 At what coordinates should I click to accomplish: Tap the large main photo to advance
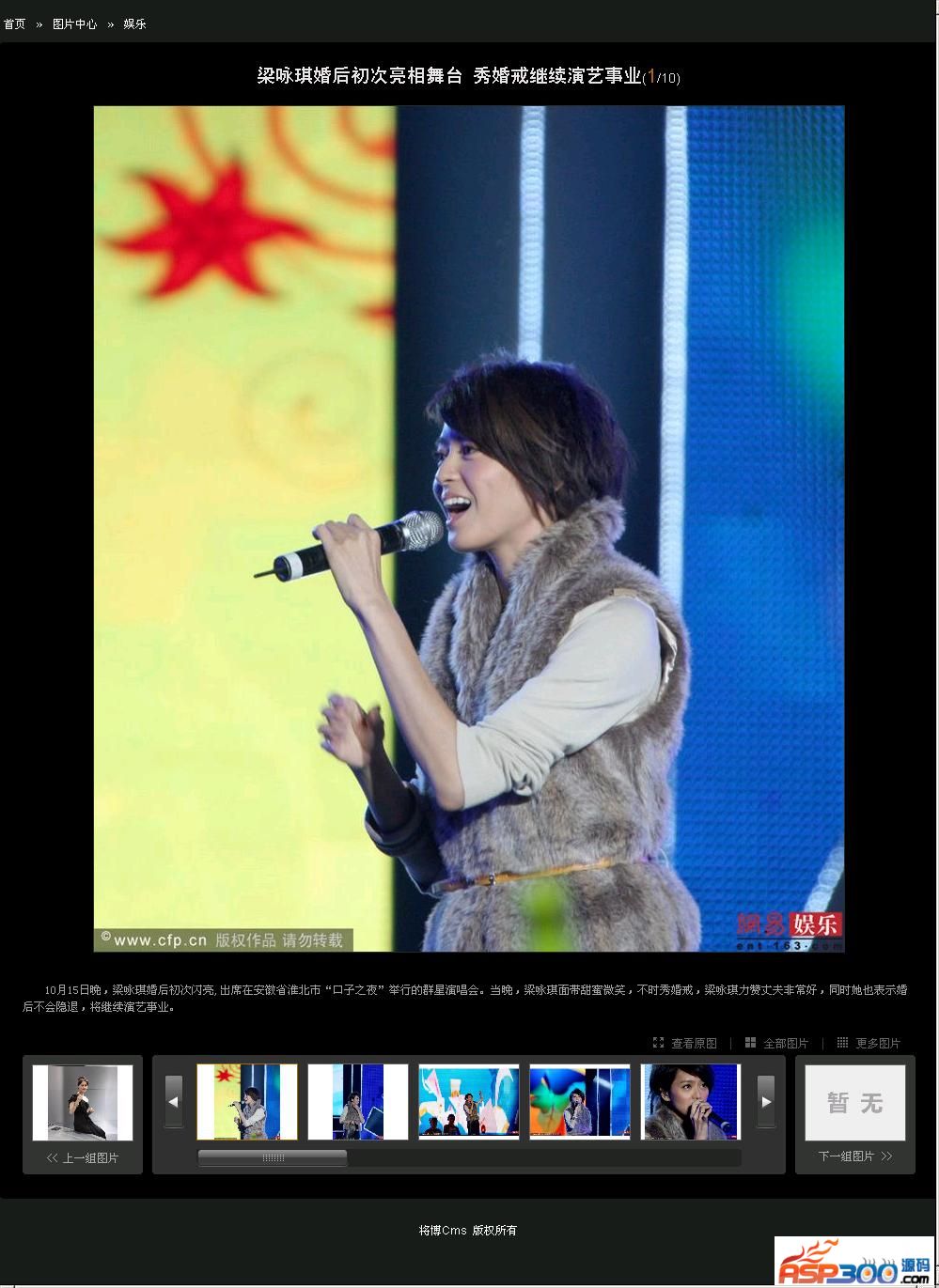(x=469, y=528)
